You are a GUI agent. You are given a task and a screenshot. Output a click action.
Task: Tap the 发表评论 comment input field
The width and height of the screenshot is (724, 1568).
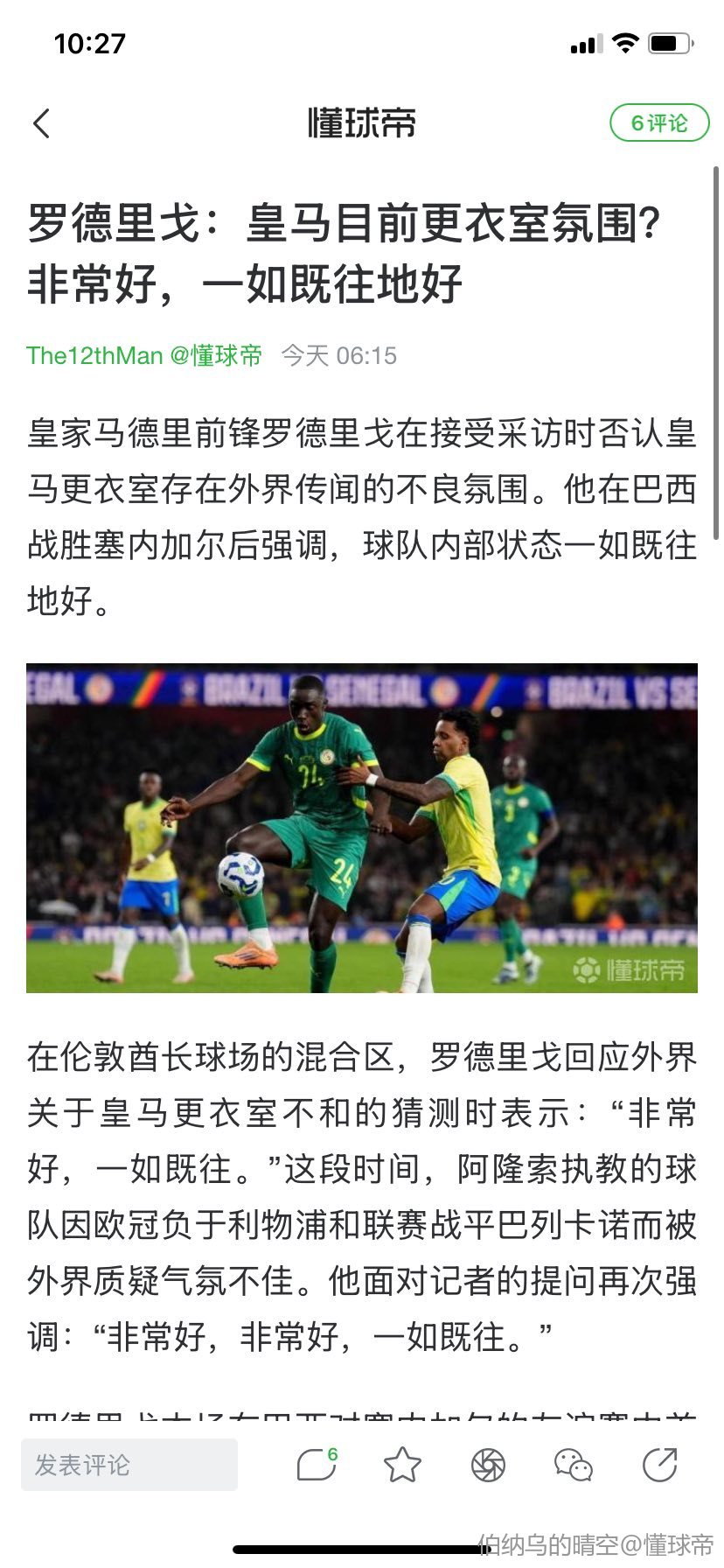[x=129, y=1465]
